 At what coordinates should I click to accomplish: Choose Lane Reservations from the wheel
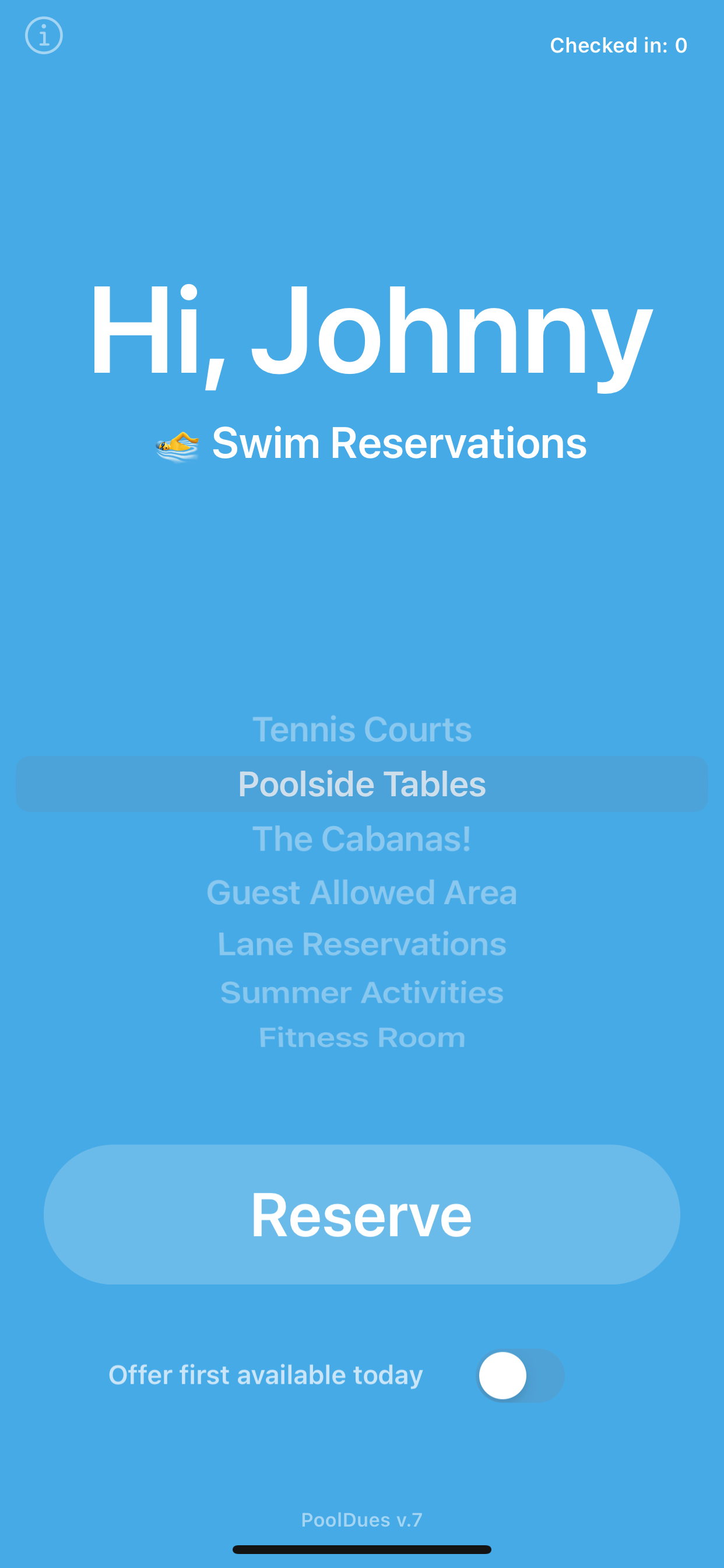pyautogui.click(x=362, y=943)
